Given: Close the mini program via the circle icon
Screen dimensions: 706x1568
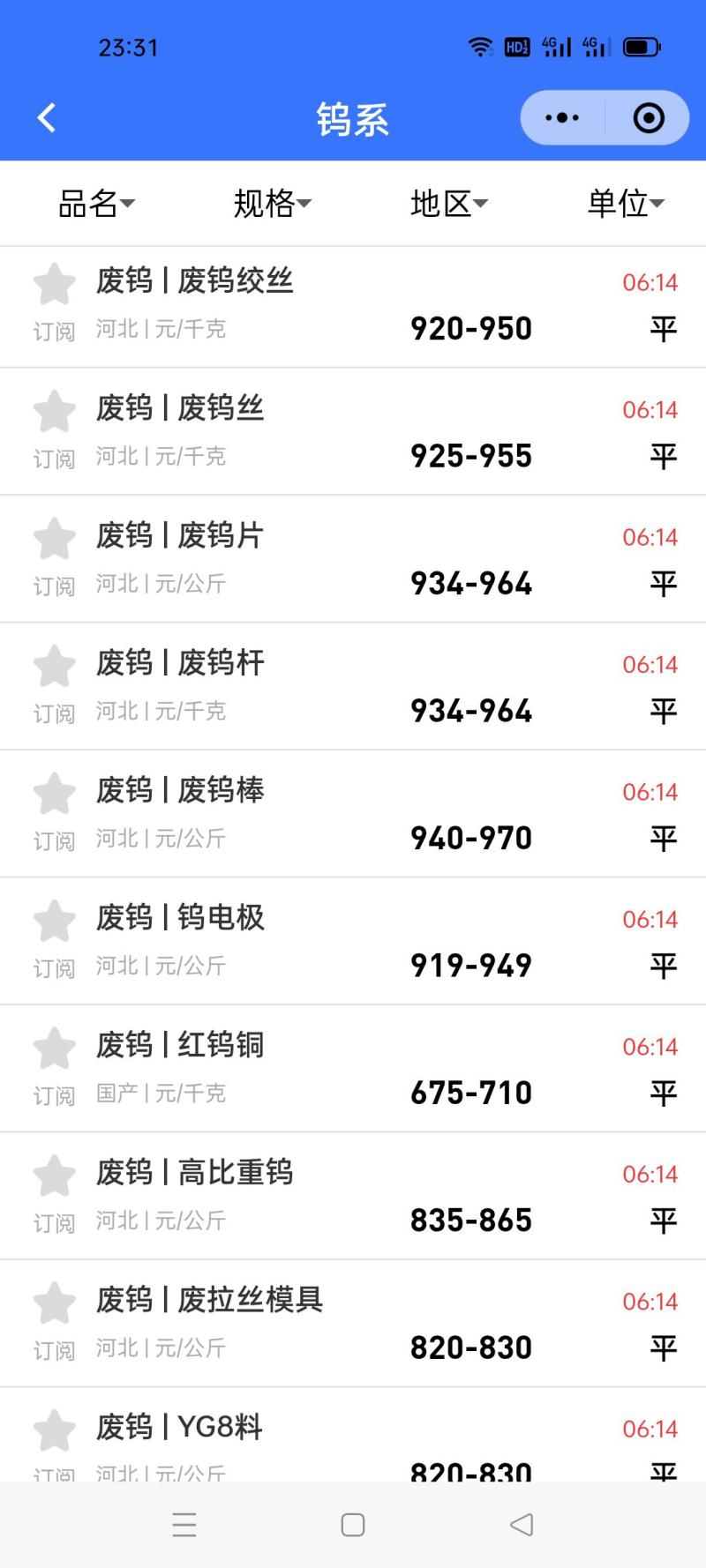Looking at the screenshot, I should [649, 117].
